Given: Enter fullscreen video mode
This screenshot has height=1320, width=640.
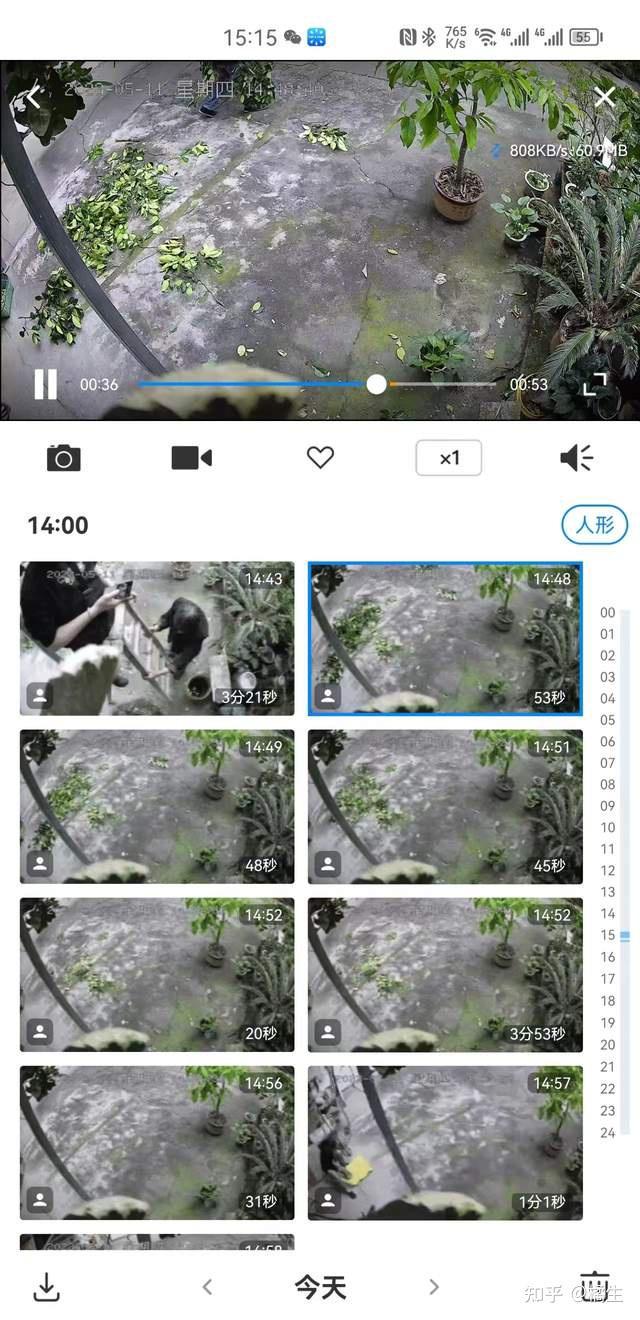Looking at the screenshot, I should (x=595, y=384).
